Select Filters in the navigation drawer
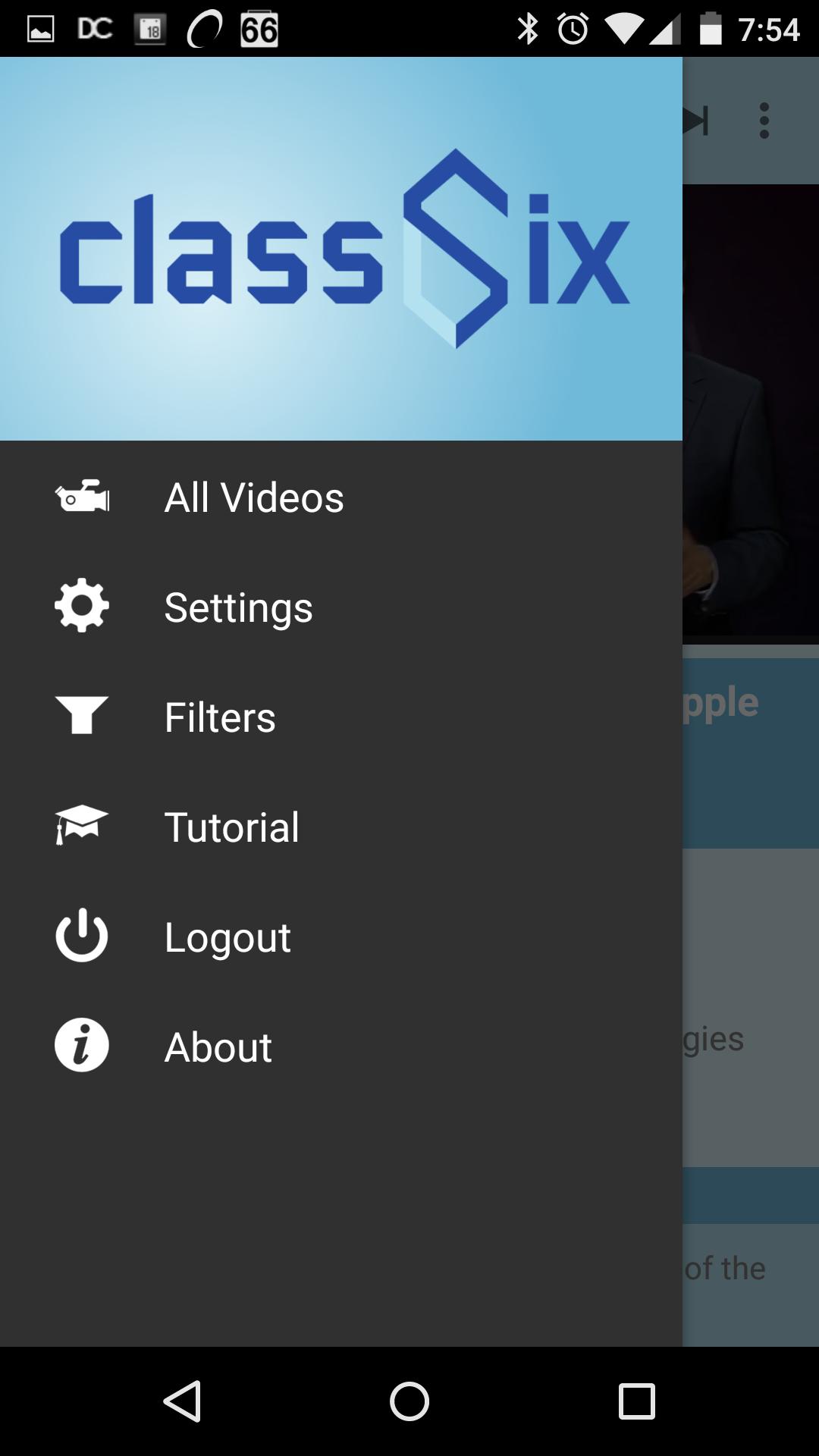The height and width of the screenshot is (1456, 819). coord(220,717)
